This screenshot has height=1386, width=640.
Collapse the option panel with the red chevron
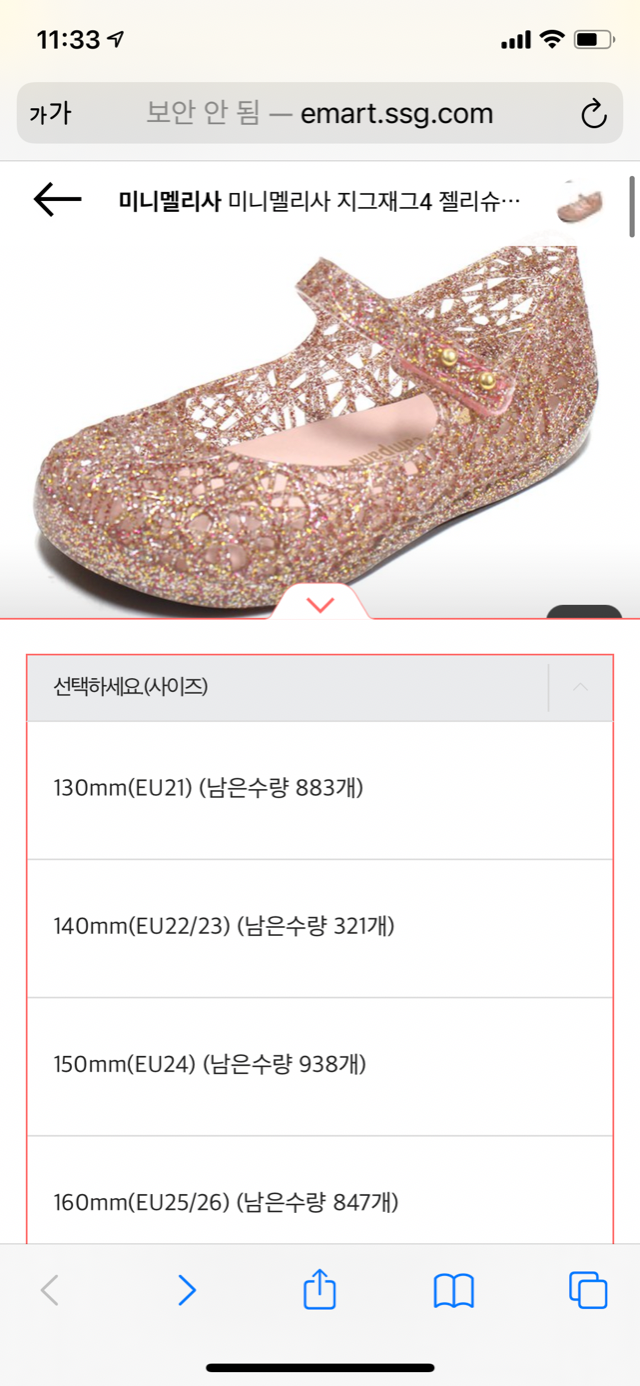(320, 604)
